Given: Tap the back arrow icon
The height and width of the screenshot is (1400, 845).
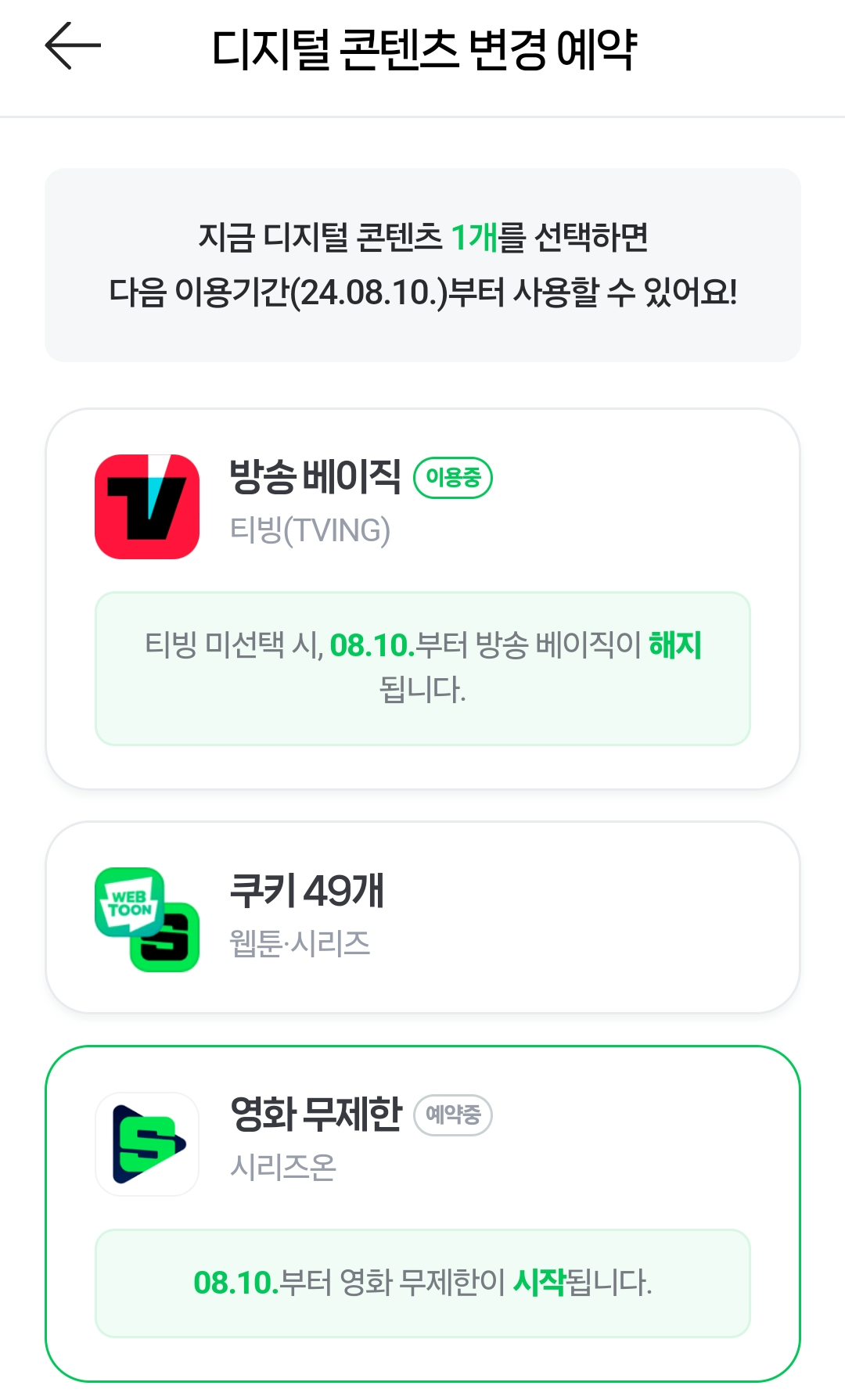Looking at the screenshot, I should [73, 47].
